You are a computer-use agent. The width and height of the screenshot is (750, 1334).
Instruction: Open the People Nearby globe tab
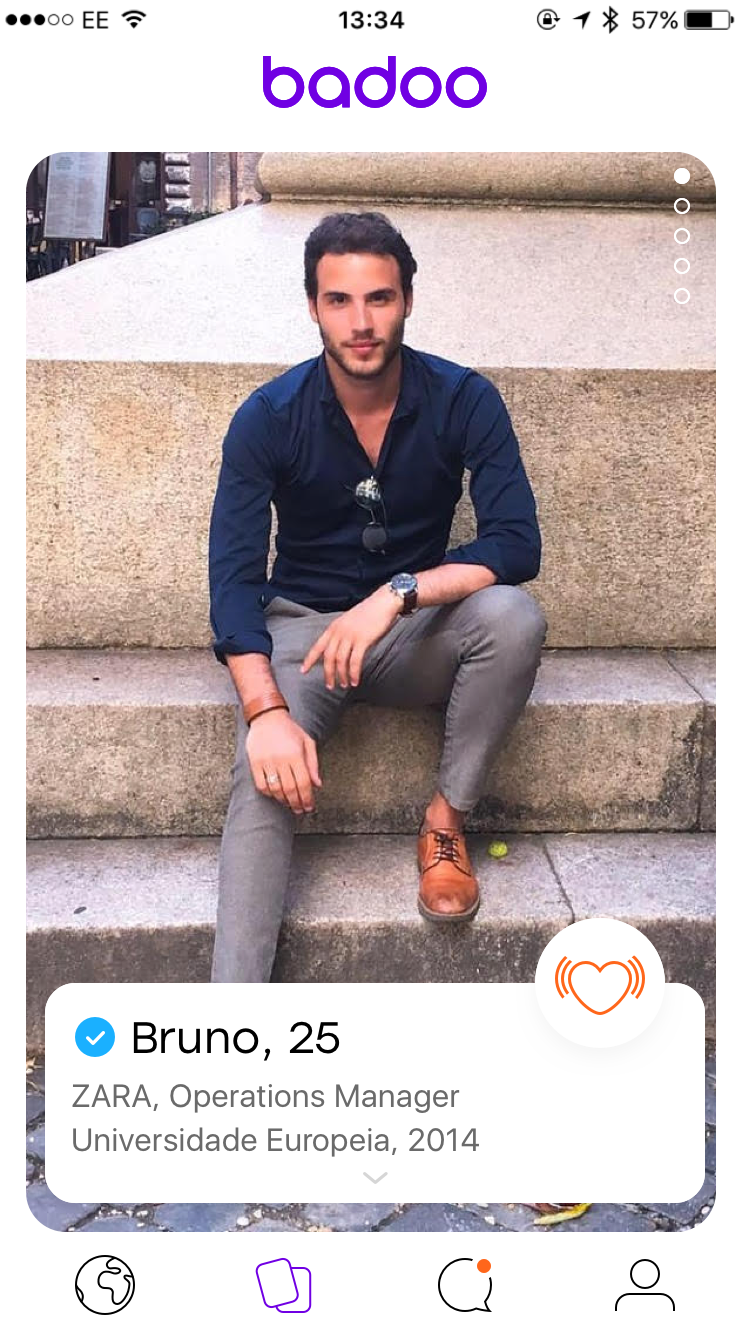(x=105, y=1285)
